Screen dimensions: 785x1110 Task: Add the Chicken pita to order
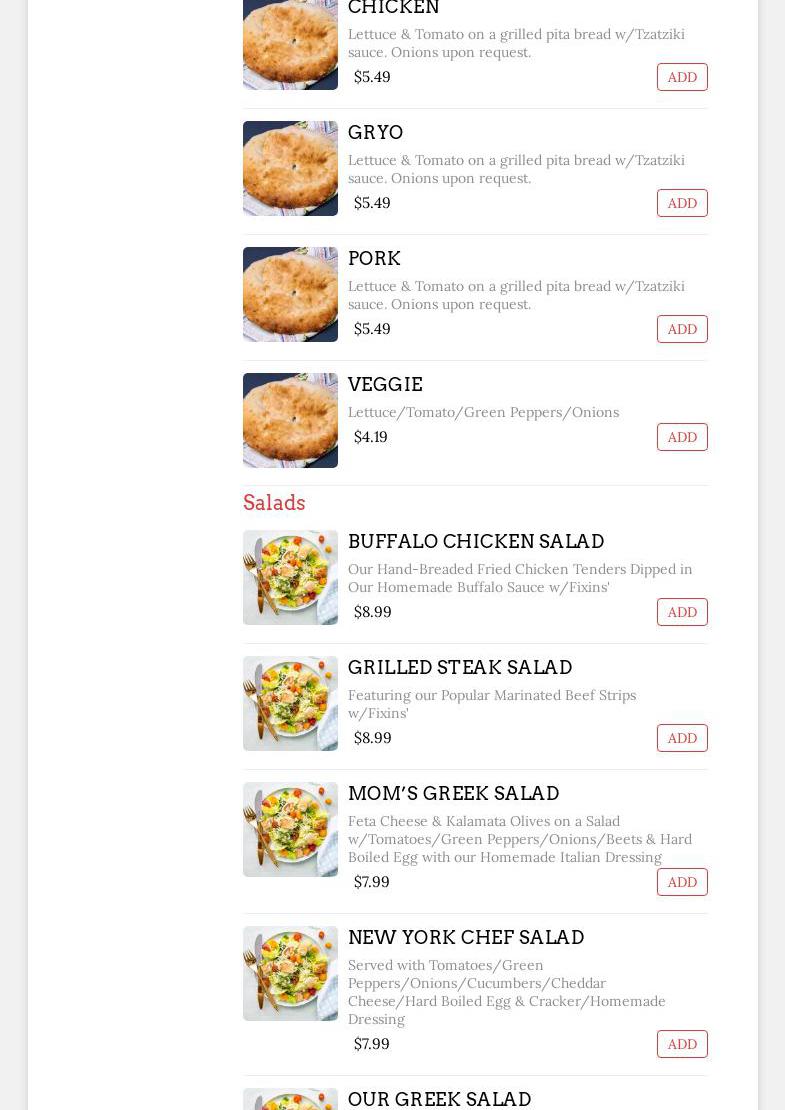point(682,77)
